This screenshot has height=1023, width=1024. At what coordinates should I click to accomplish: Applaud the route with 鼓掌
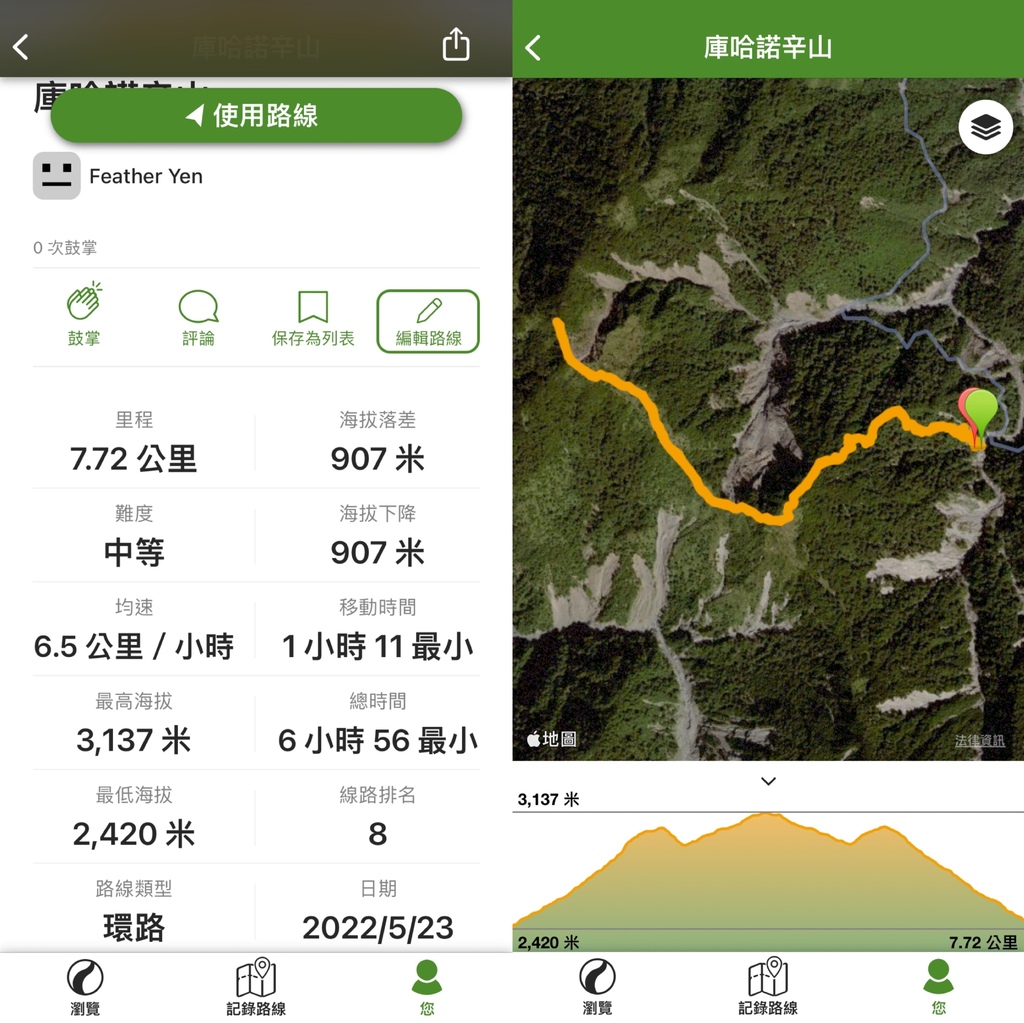84,318
